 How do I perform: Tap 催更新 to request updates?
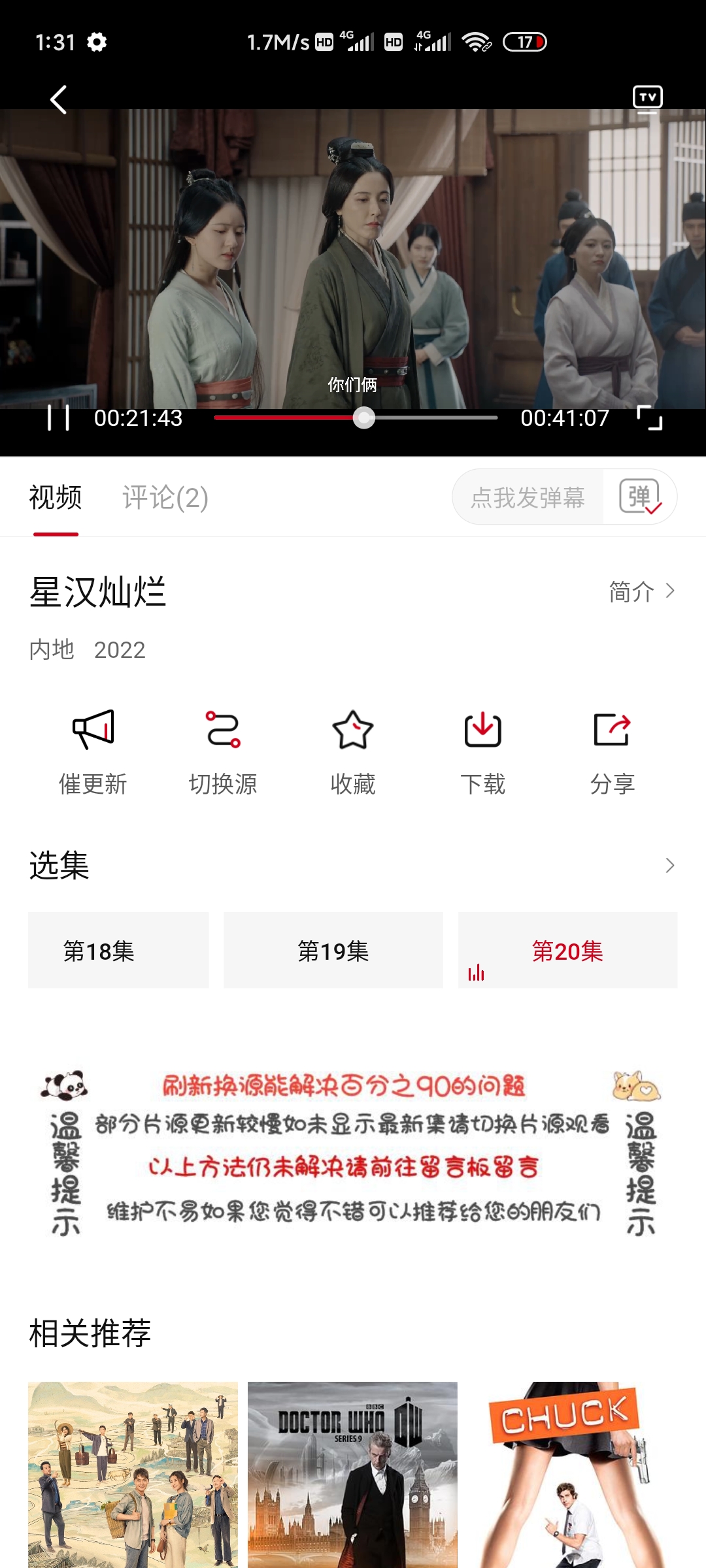tap(93, 751)
